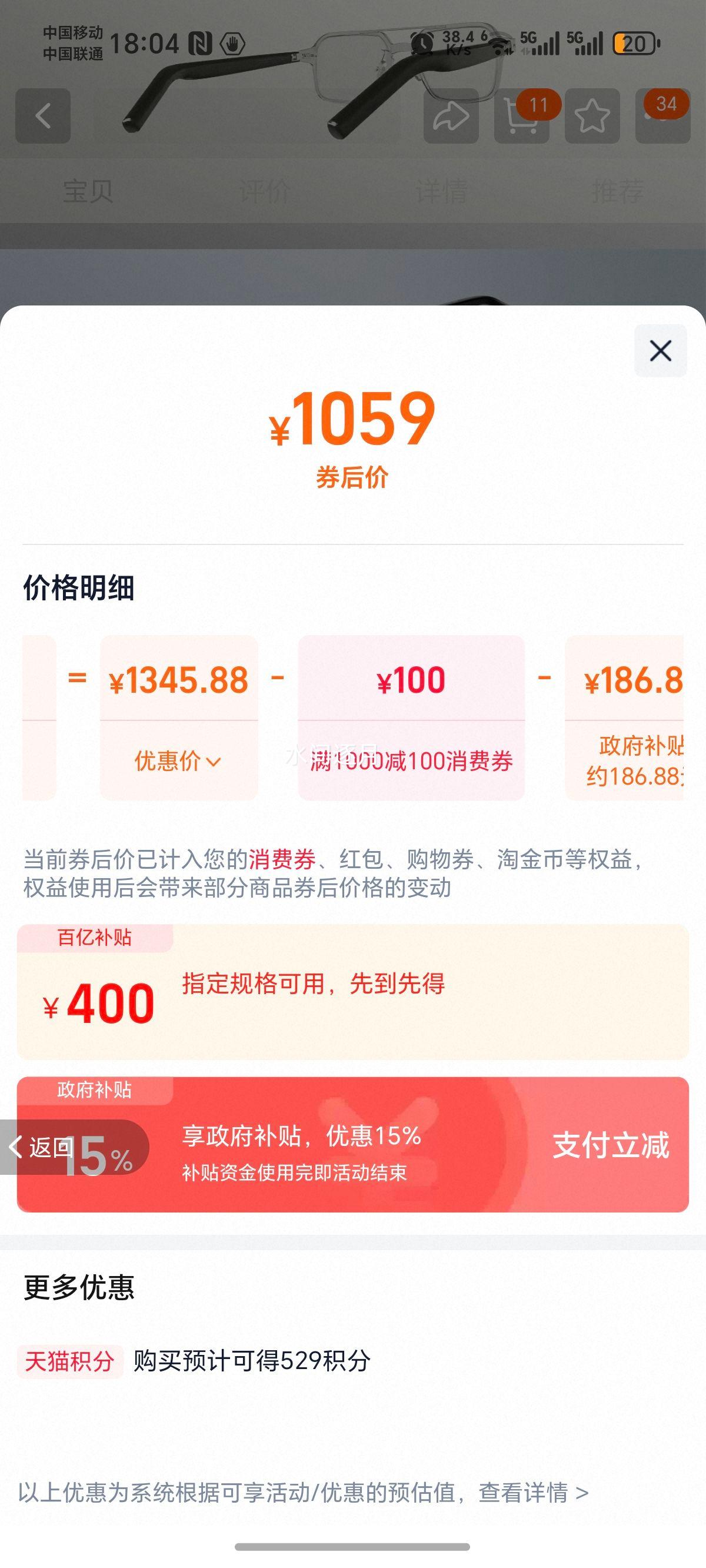Tap the network speed indicator showing 38.4 K/s

459,41
